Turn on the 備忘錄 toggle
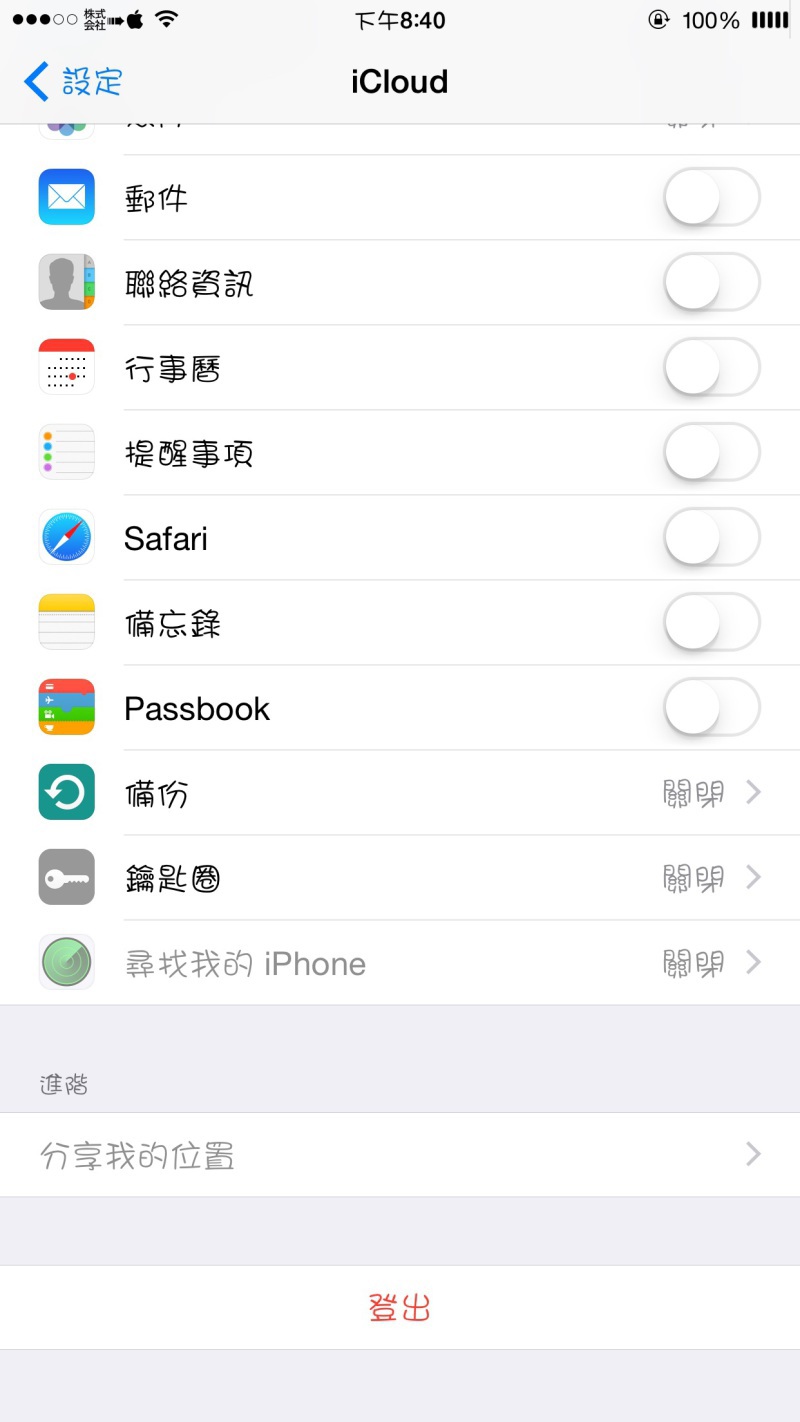The height and width of the screenshot is (1422, 800). pyautogui.click(x=712, y=623)
